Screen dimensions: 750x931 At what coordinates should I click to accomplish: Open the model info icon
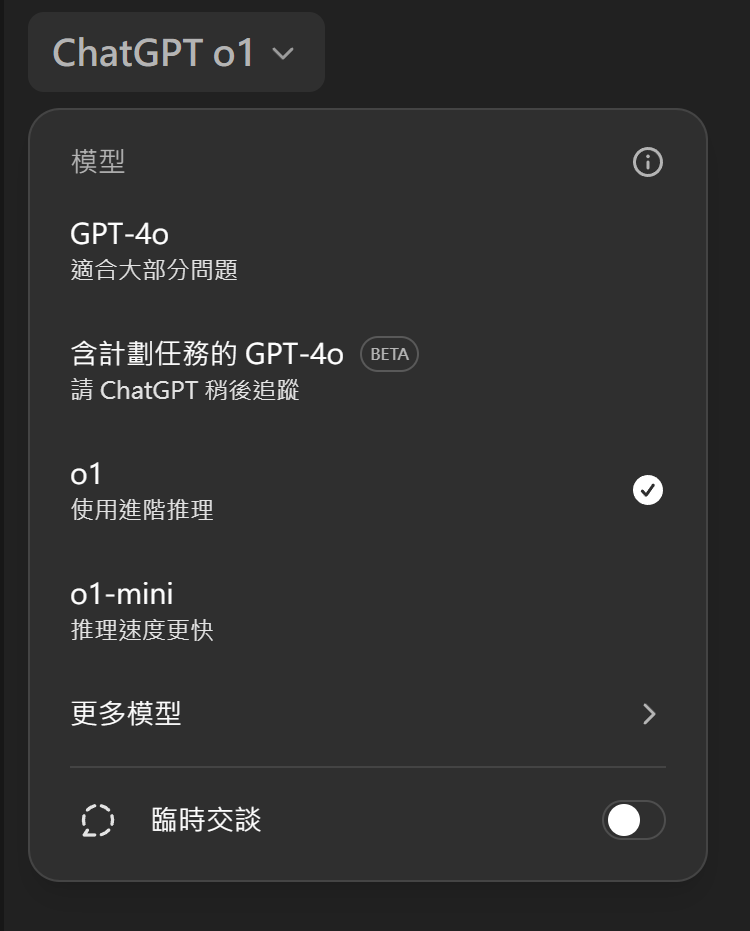tap(648, 162)
